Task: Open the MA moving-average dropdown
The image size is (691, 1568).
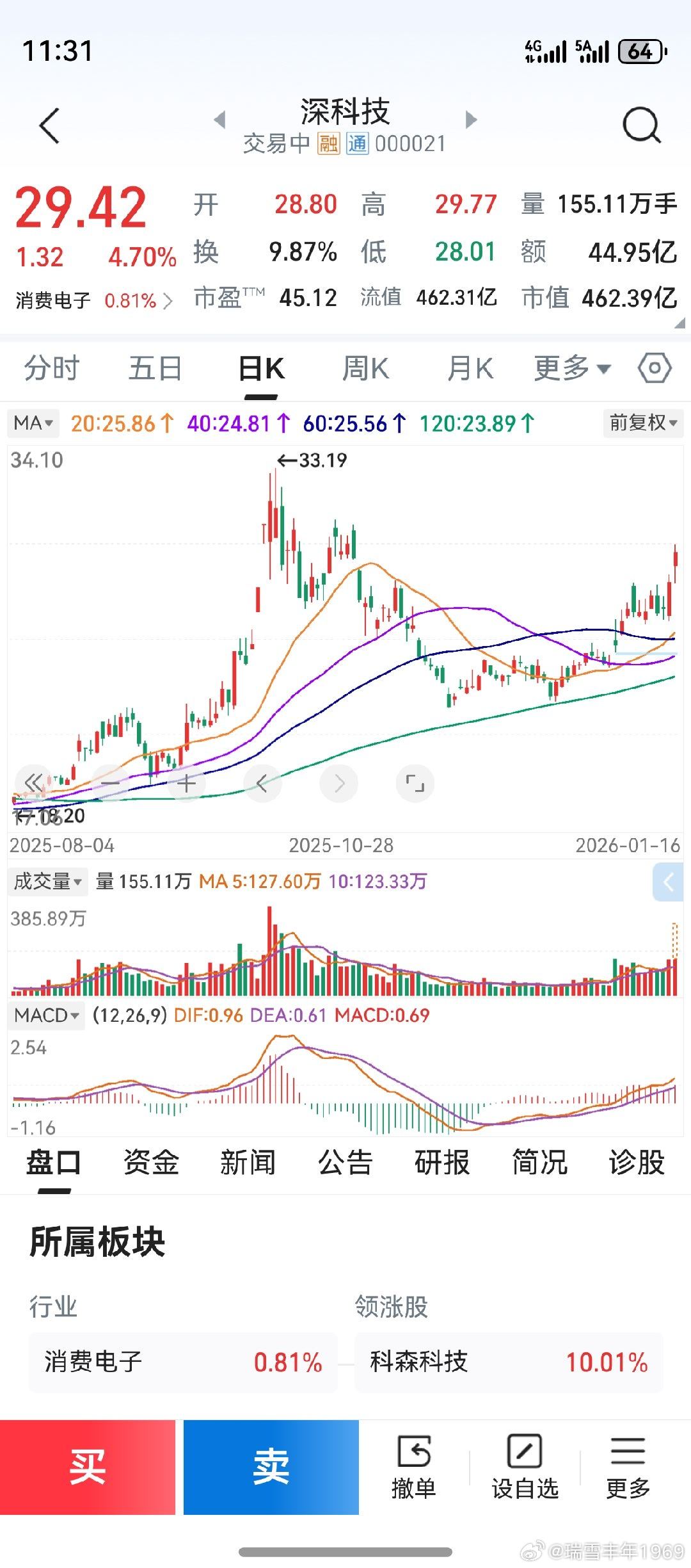Action: click(x=33, y=423)
